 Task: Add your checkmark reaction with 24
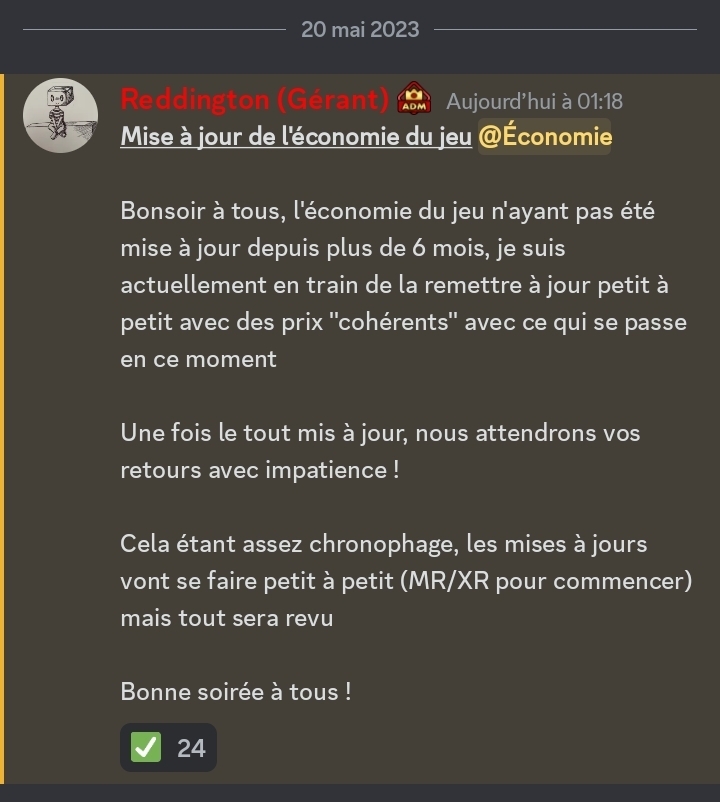(168, 747)
